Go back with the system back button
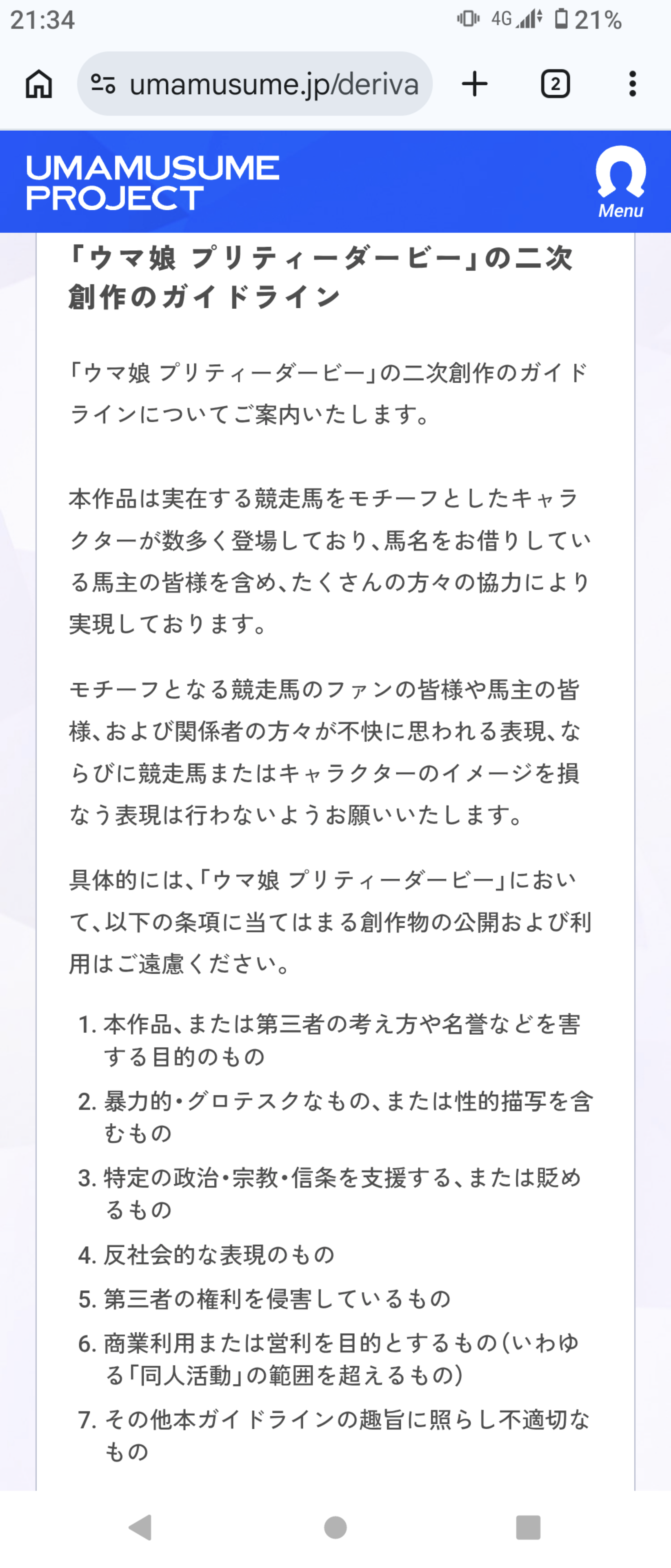 pos(141,1527)
